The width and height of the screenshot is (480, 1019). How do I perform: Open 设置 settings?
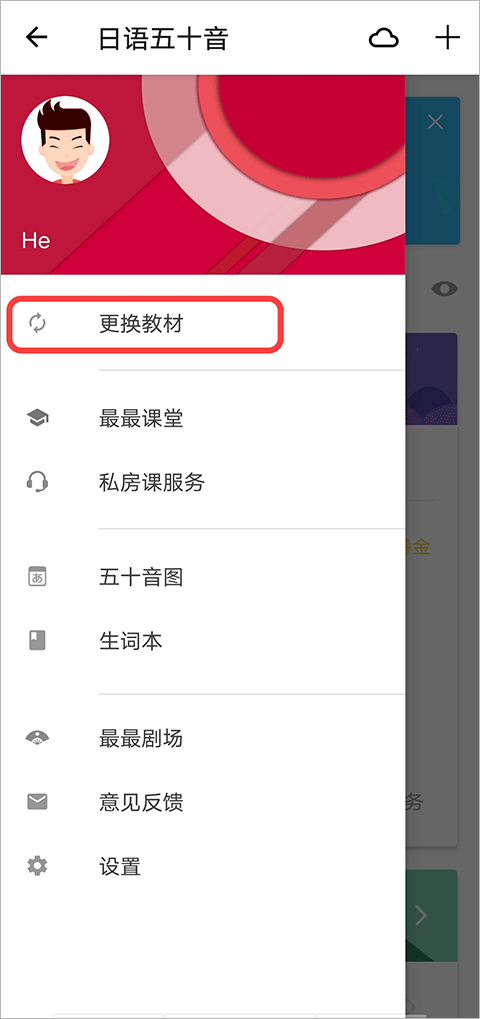coord(203,867)
